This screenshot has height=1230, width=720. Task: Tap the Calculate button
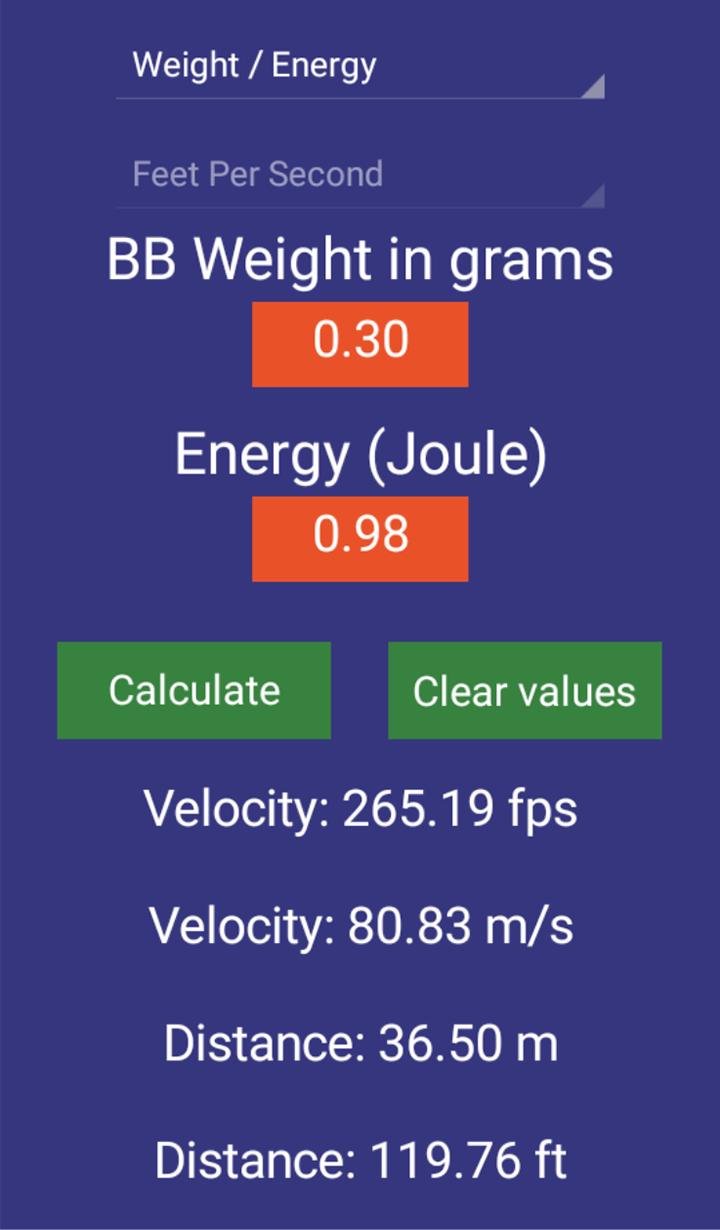point(194,691)
